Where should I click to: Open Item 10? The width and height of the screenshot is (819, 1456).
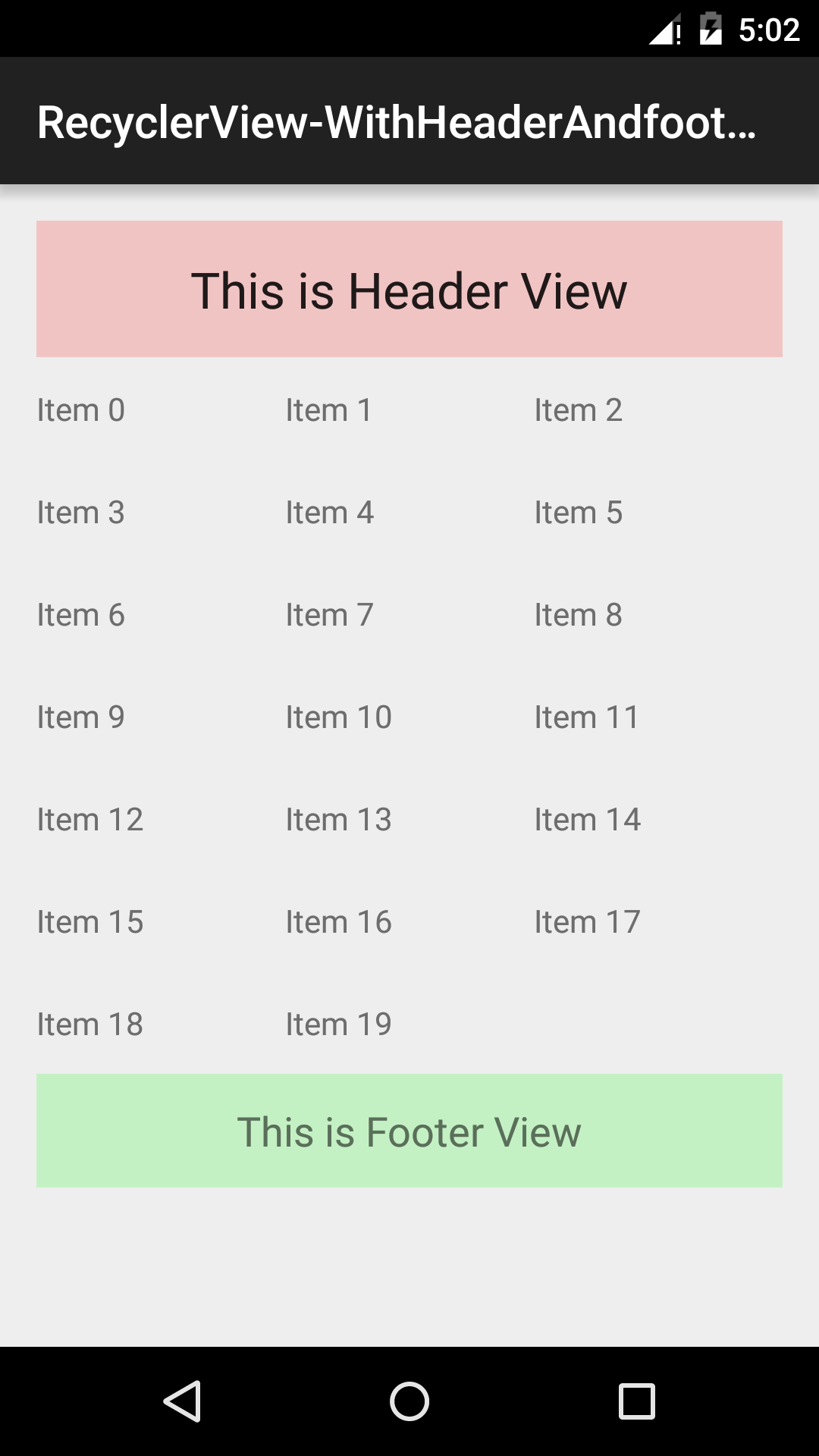click(x=338, y=717)
